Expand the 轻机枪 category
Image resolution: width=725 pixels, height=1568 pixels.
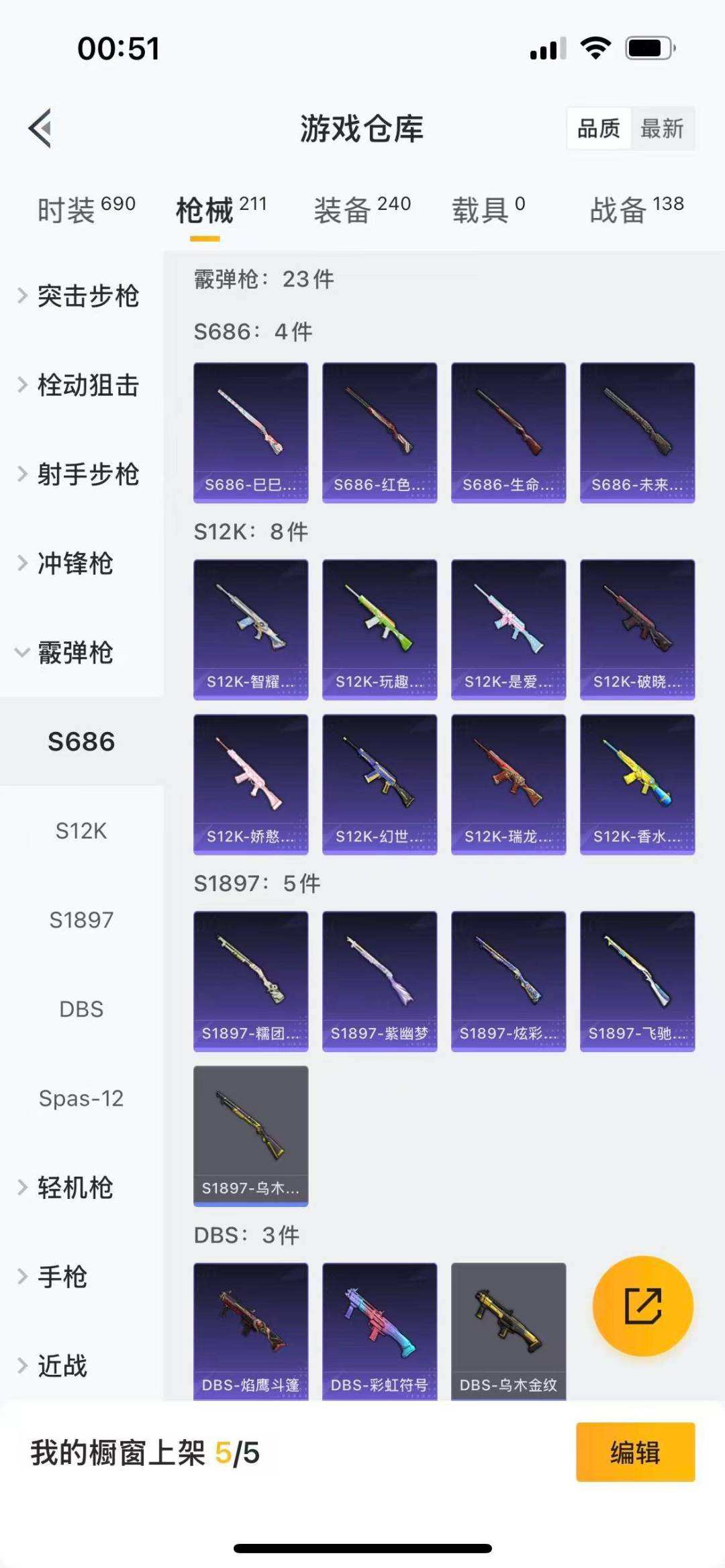point(74,1188)
